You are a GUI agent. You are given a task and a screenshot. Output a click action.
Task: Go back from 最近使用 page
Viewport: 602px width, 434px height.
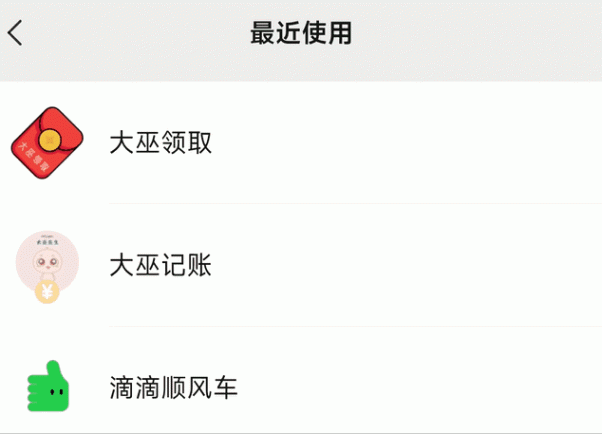click(15, 33)
